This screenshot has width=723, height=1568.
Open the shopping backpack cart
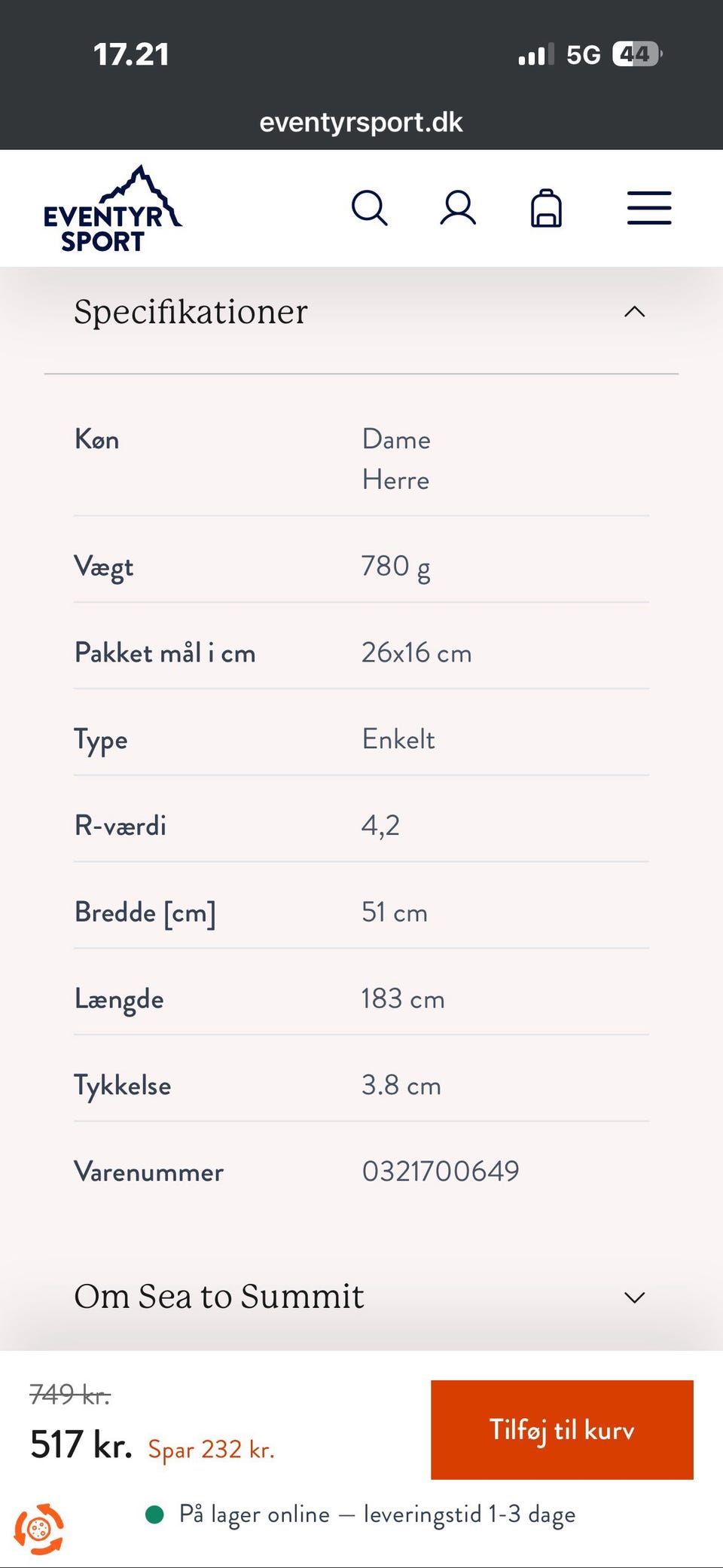point(546,208)
